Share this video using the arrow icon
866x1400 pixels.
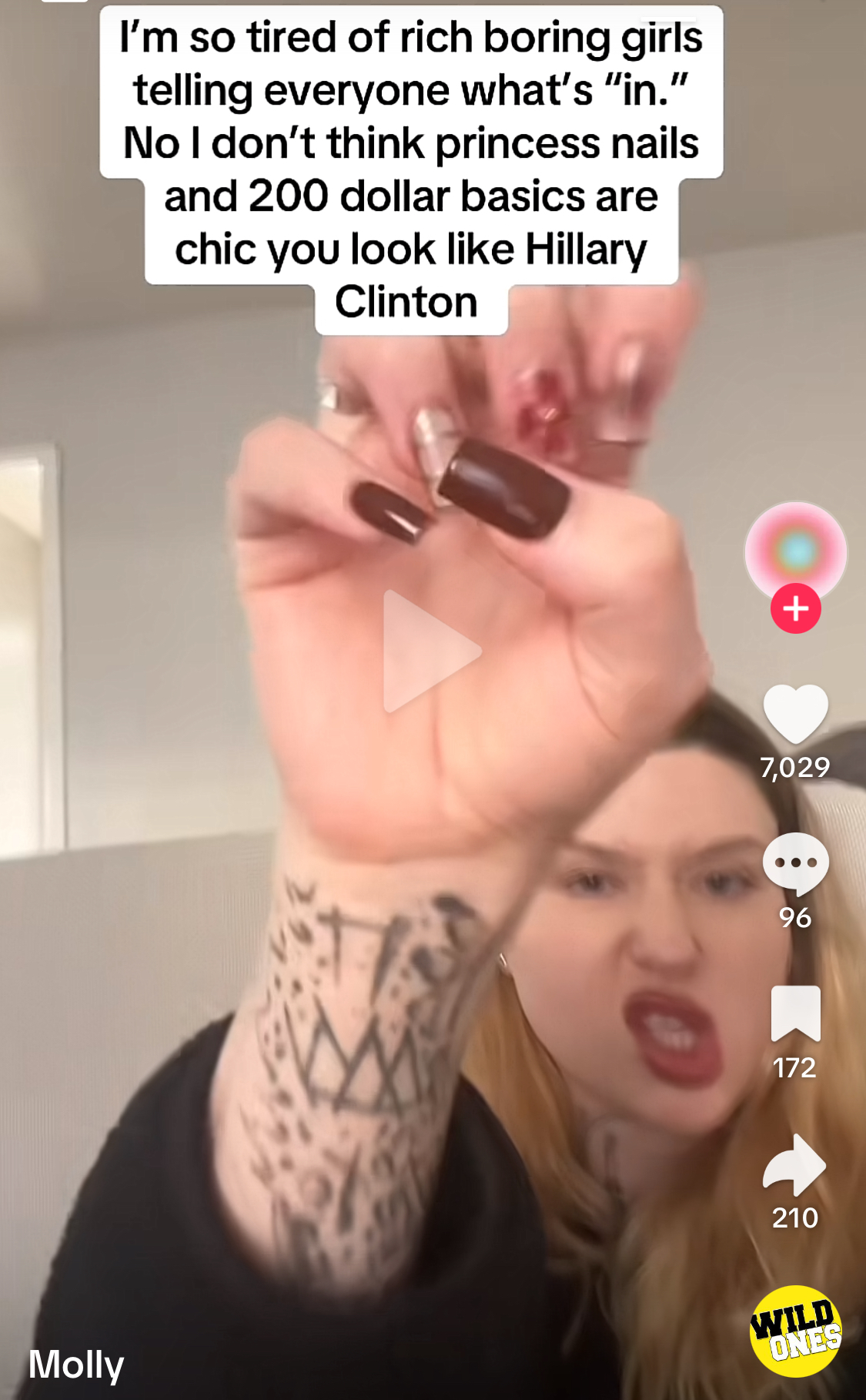click(794, 1164)
